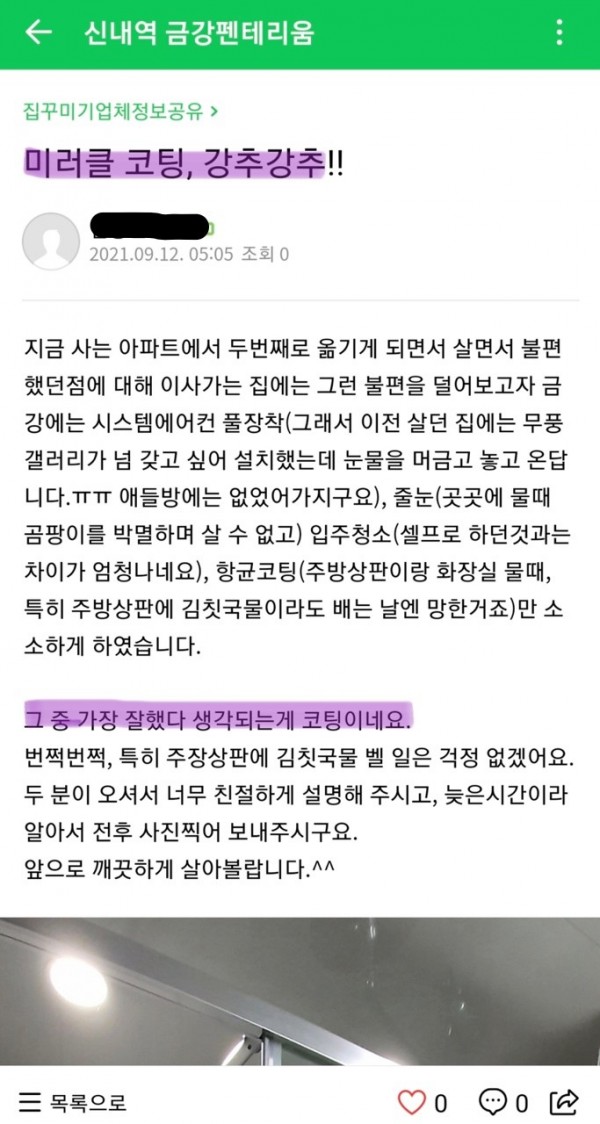Open the comments bubble
Screen dimensions: 600x1124
coord(493,1102)
